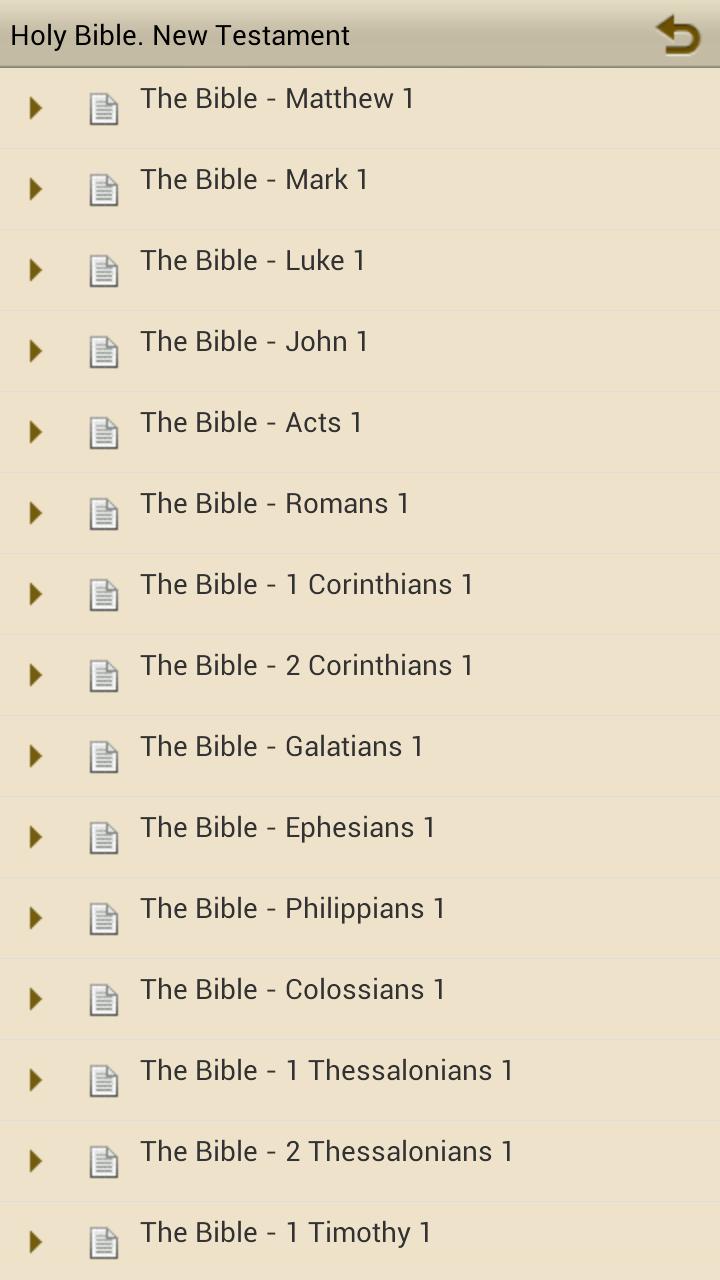Open The Bible - Philippians 1
The image size is (720, 1280).
pyautogui.click(x=292, y=909)
